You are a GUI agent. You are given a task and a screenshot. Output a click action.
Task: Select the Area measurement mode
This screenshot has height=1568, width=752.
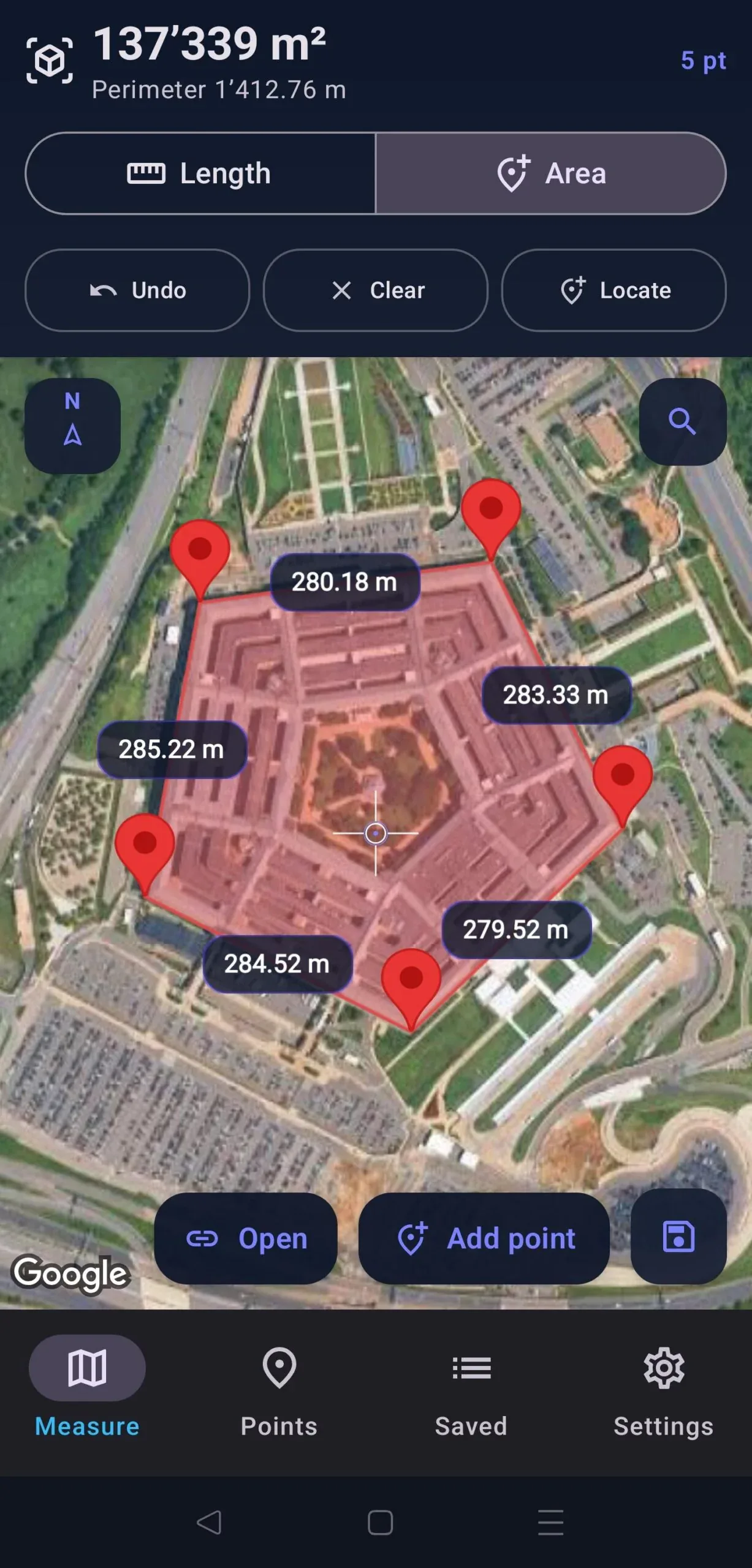[551, 173]
